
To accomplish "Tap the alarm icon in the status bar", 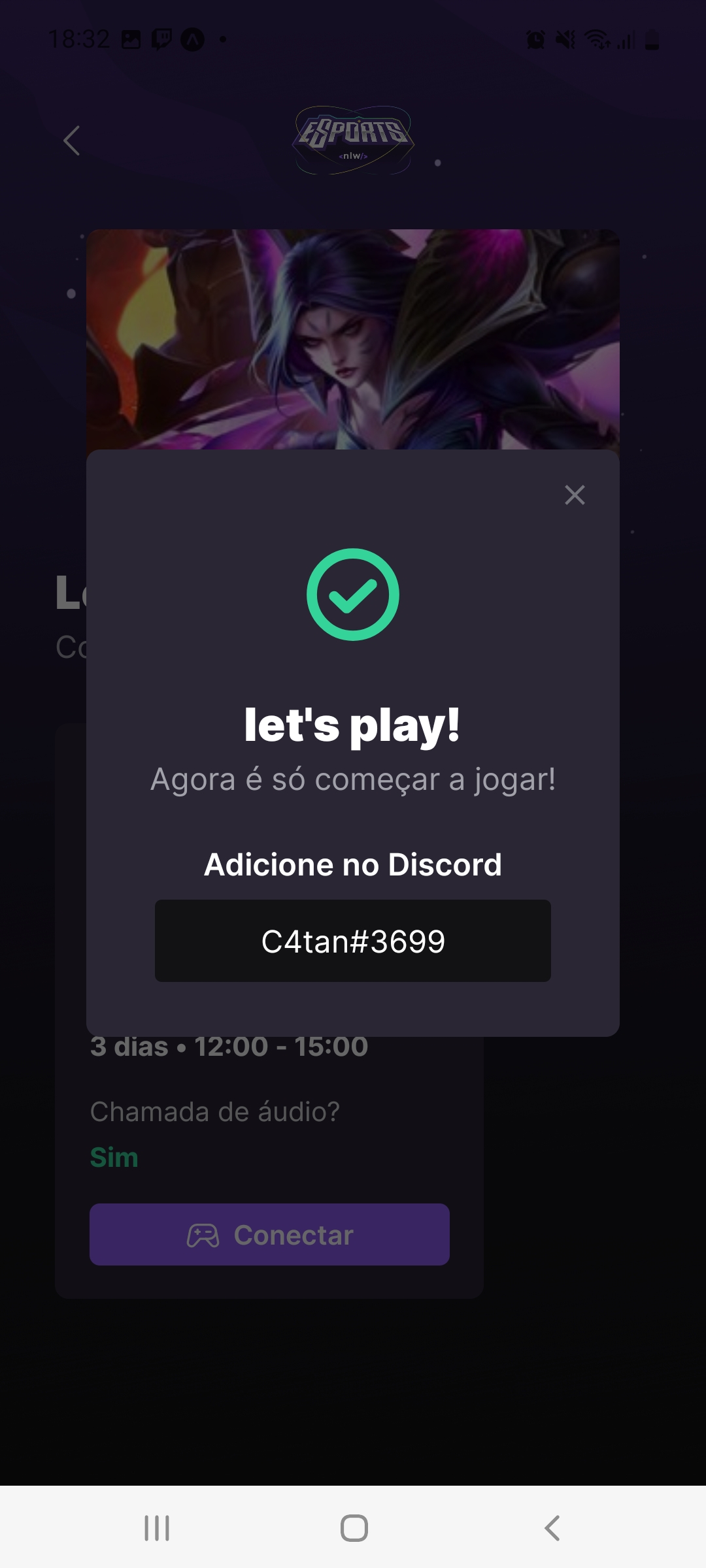I will tap(534, 41).
